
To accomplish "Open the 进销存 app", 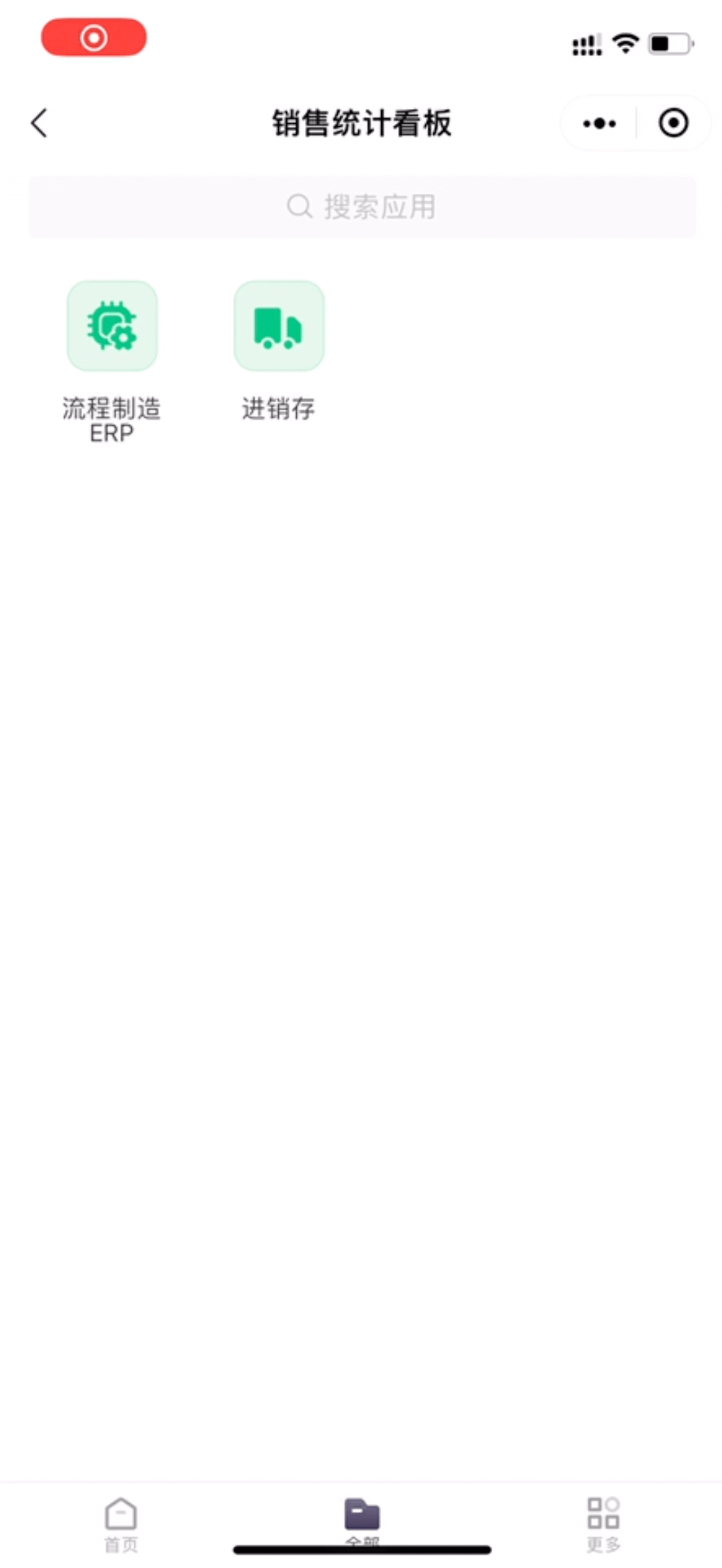I will (x=279, y=352).
